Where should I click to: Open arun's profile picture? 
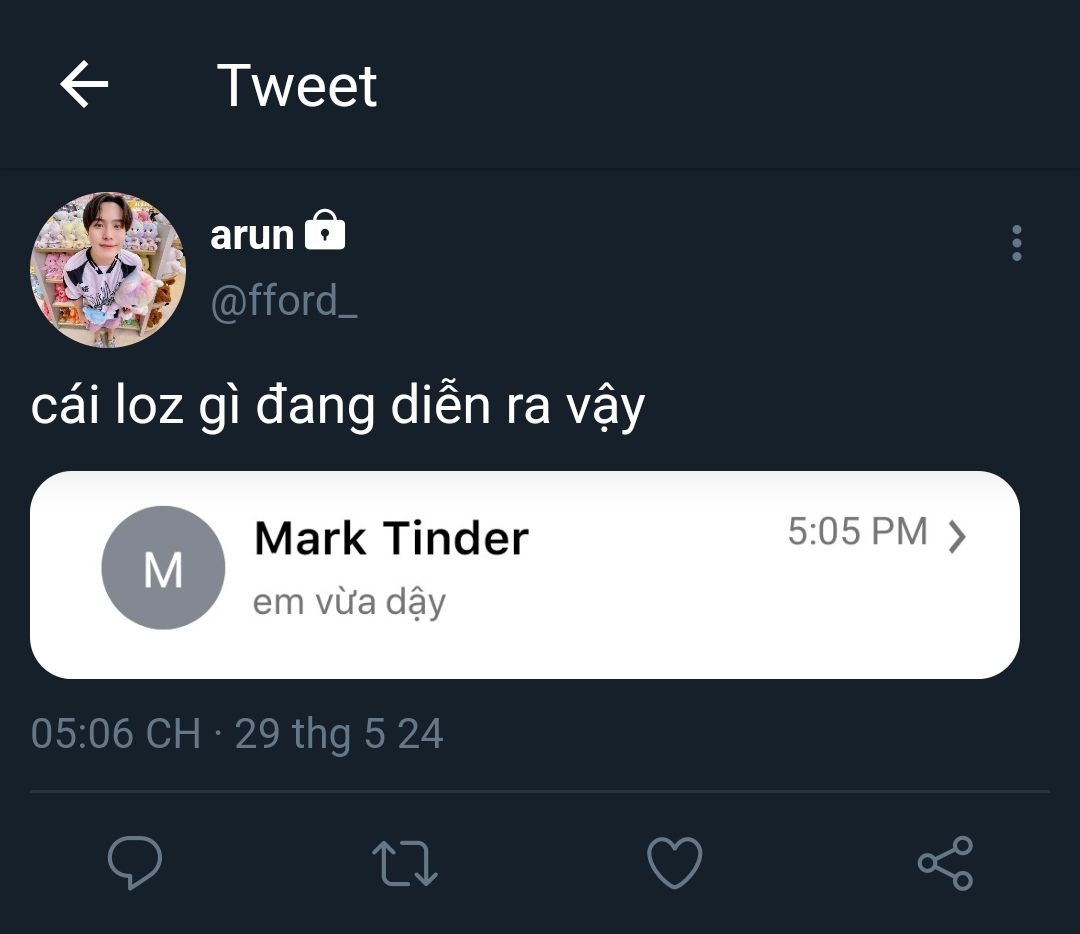click(x=108, y=270)
